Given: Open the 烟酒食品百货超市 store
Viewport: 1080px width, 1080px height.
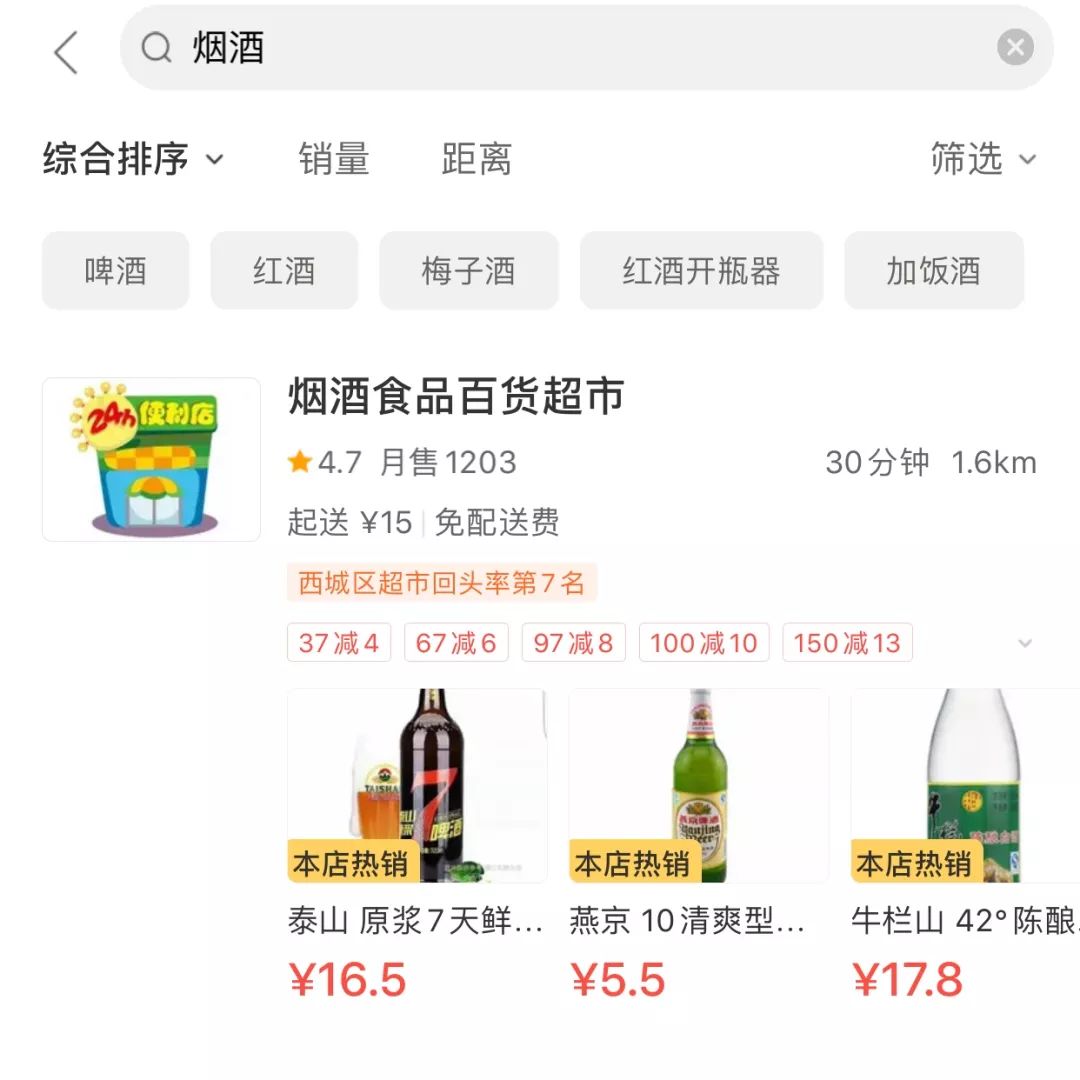Looking at the screenshot, I should point(456,397).
